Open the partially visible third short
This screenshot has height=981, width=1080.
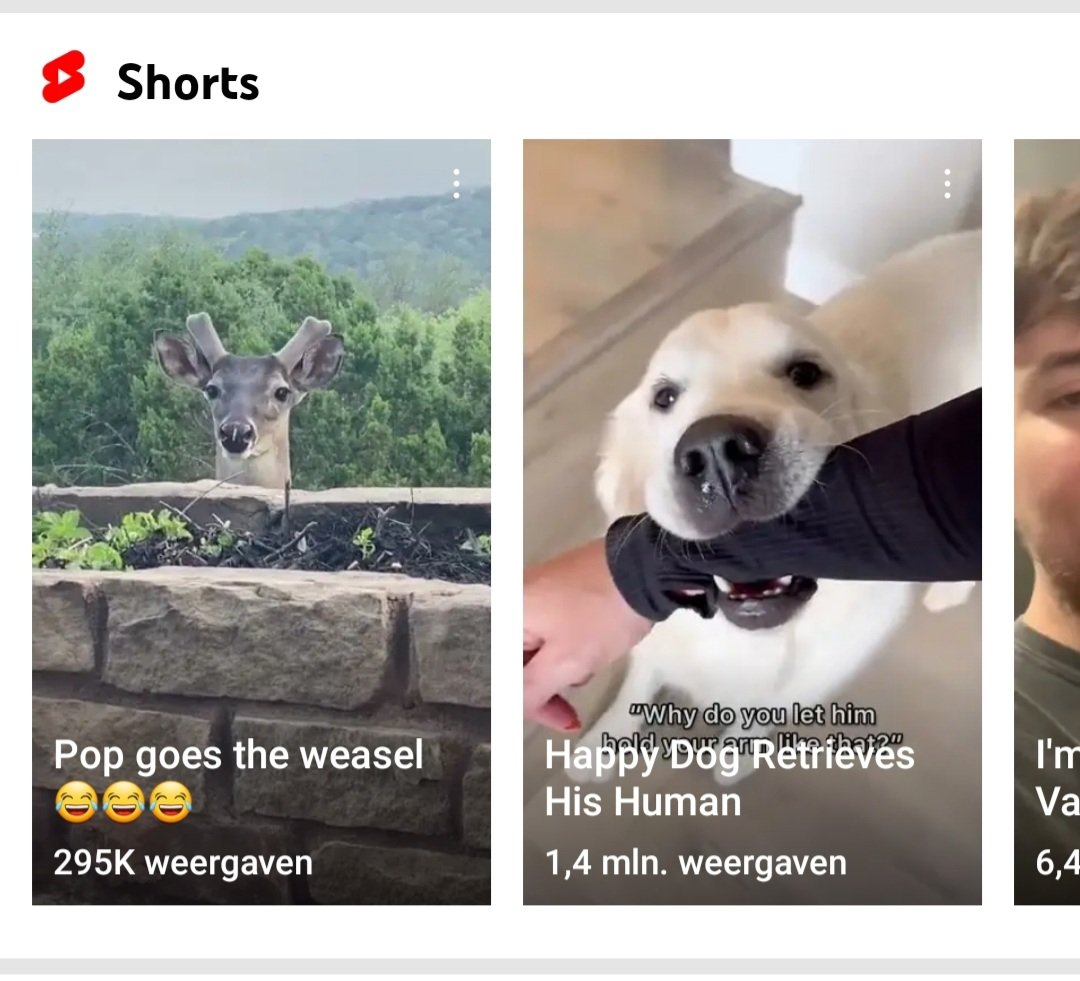(1048, 520)
